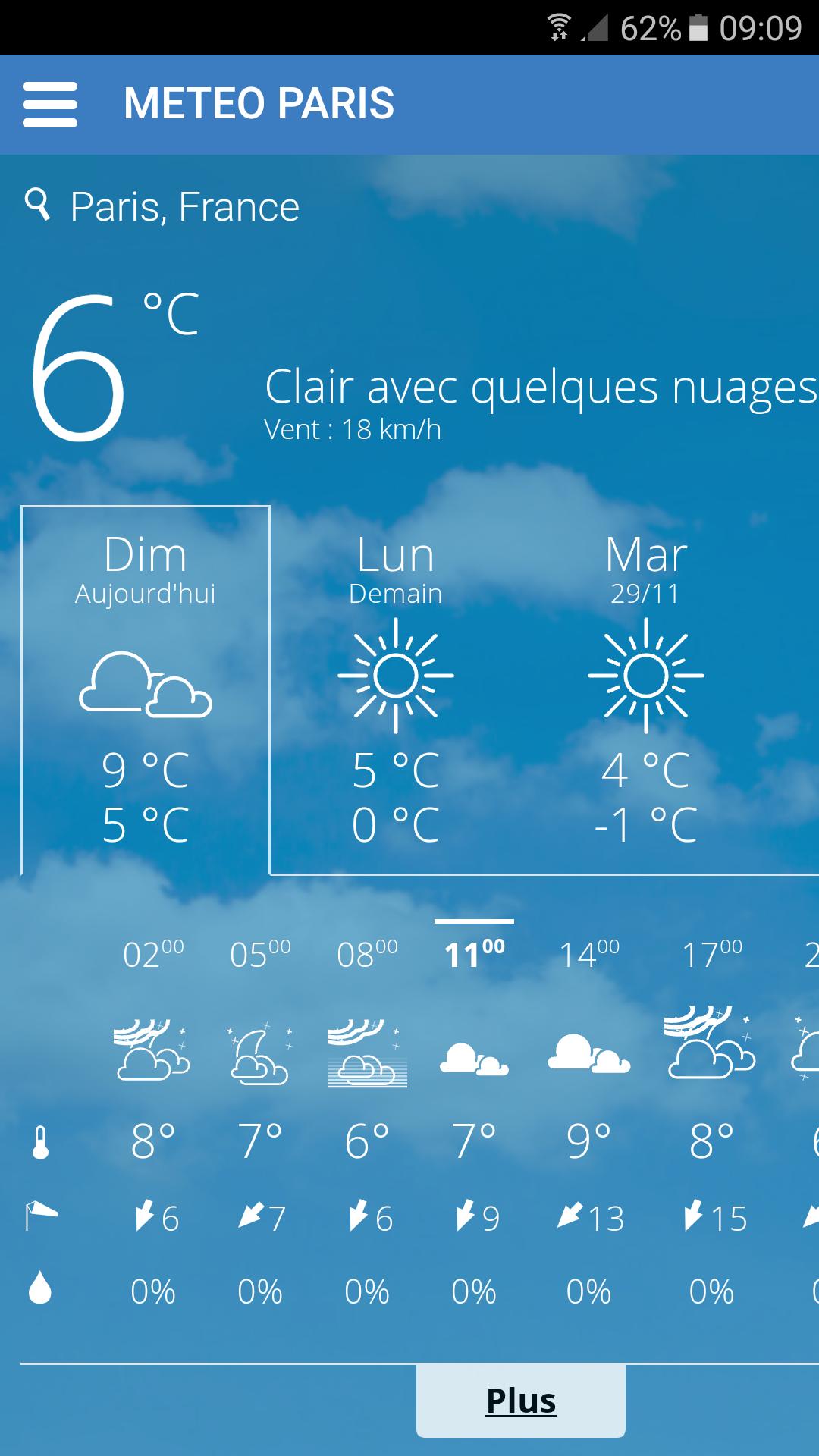Open the hamburger navigation menu
The height and width of the screenshot is (1456, 819).
pos(50,105)
